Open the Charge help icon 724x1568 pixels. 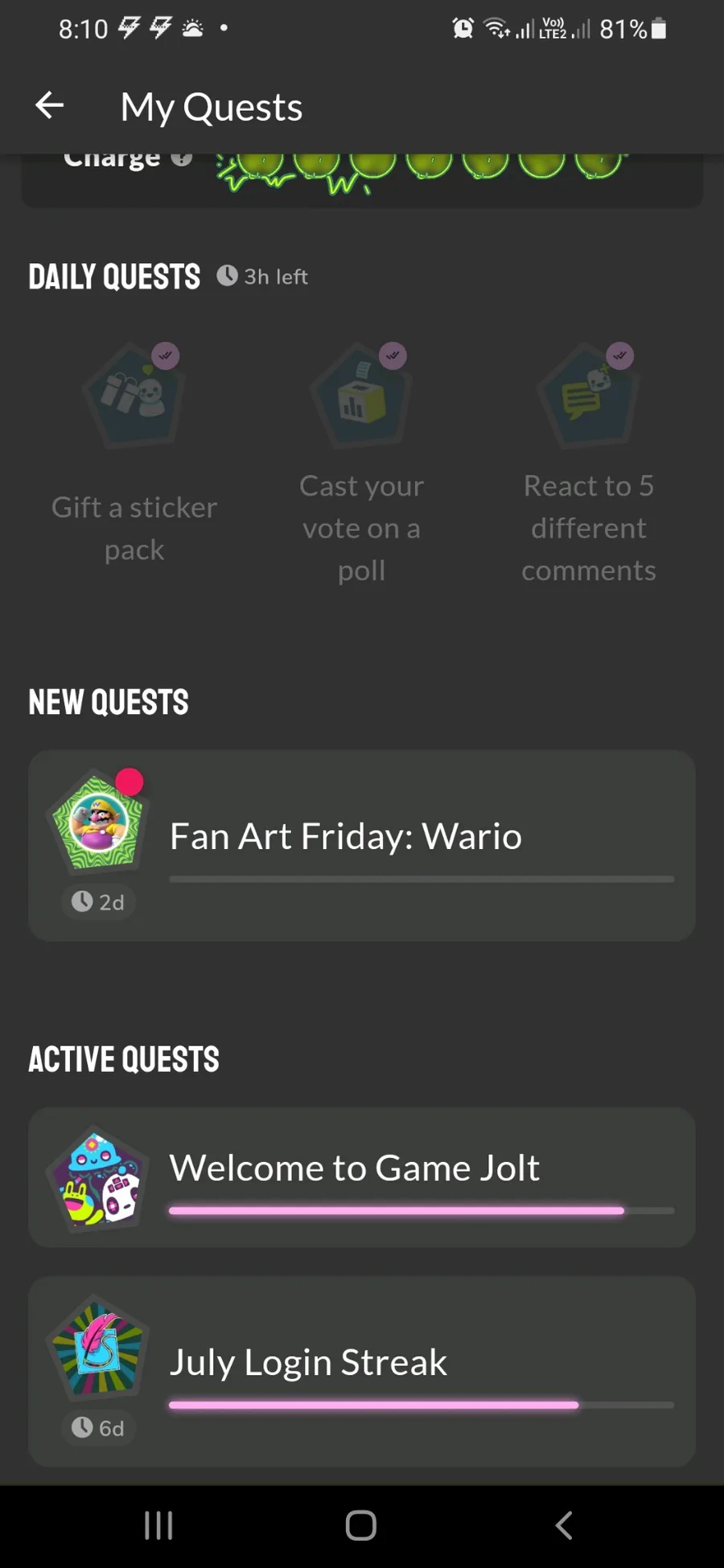[182, 158]
